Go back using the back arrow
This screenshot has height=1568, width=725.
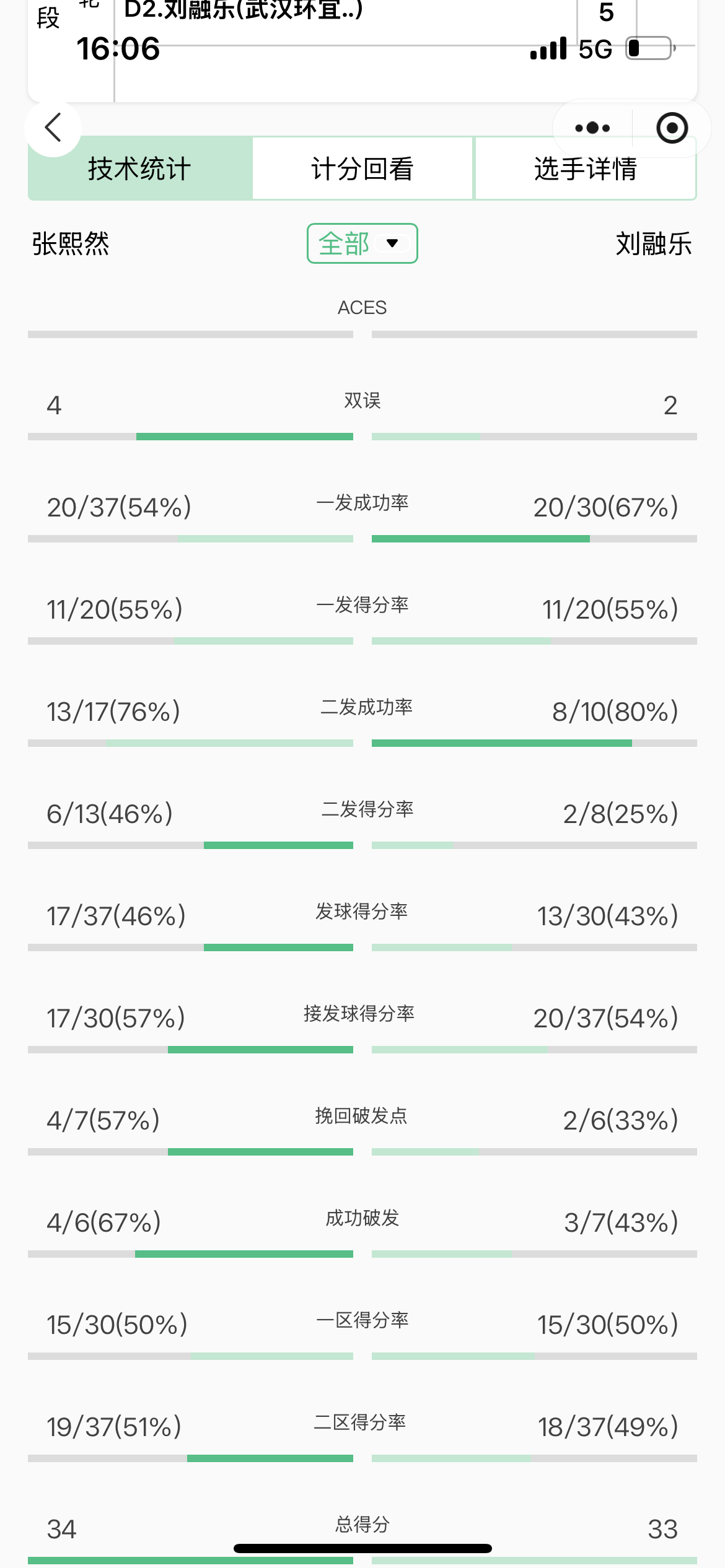pyautogui.click(x=53, y=128)
